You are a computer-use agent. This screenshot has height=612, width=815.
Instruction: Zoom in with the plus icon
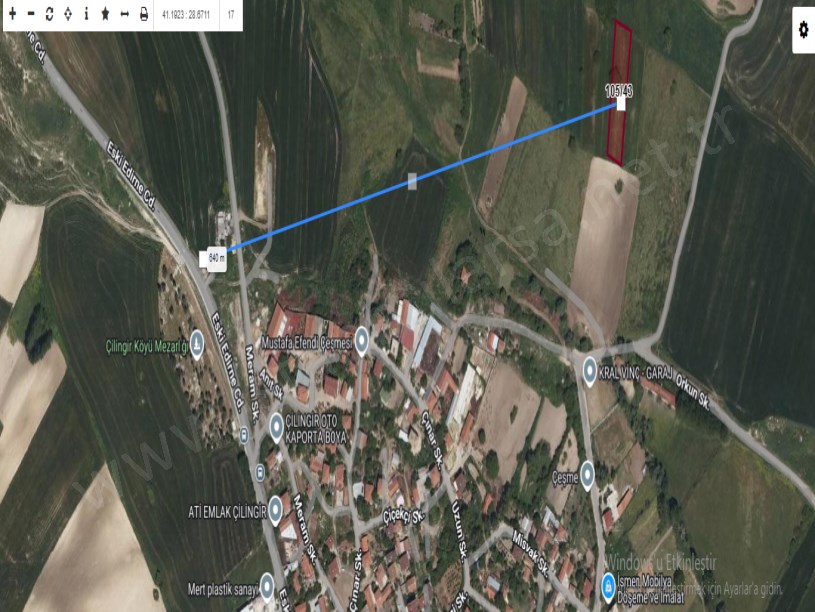pos(12,15)
